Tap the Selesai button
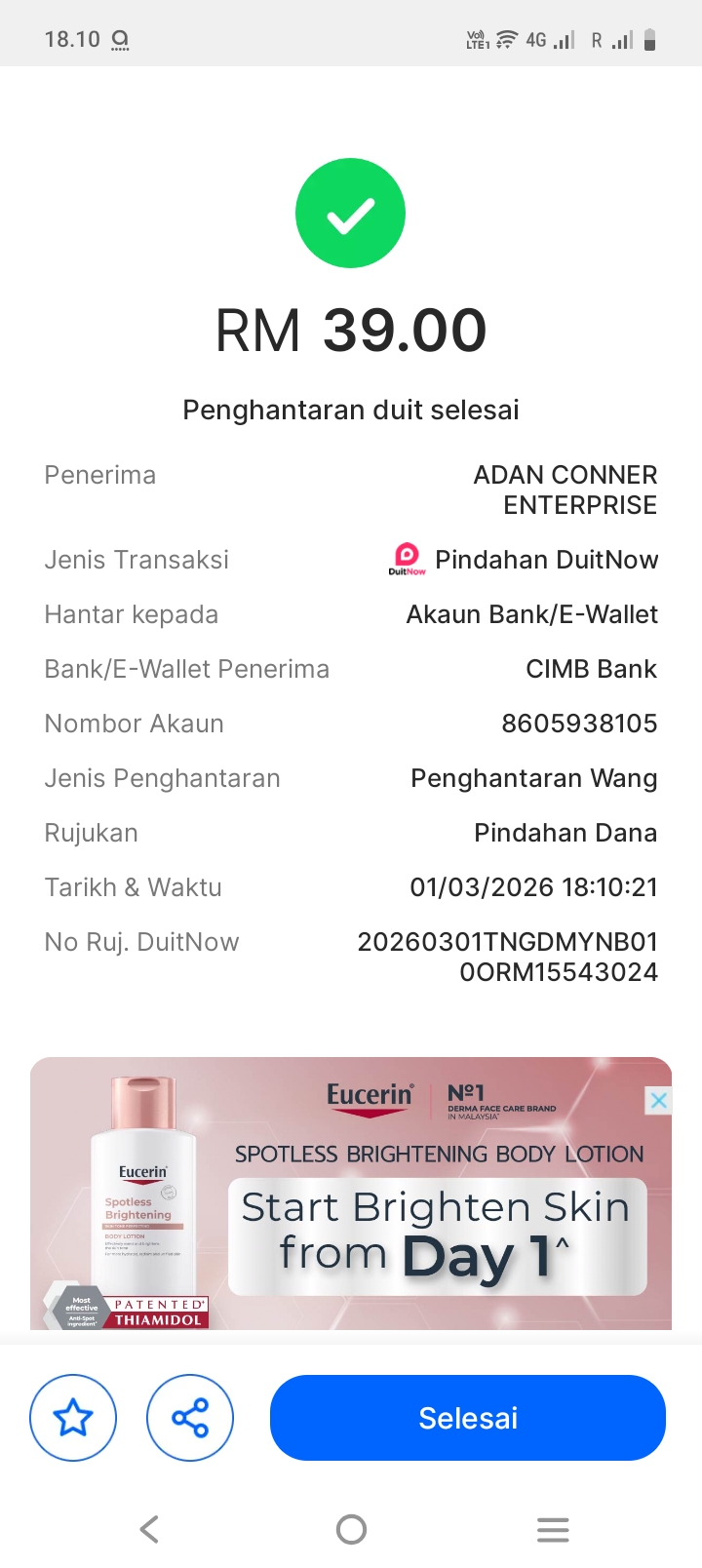Screen dimensions: 702x1568 click(467, 1417)
